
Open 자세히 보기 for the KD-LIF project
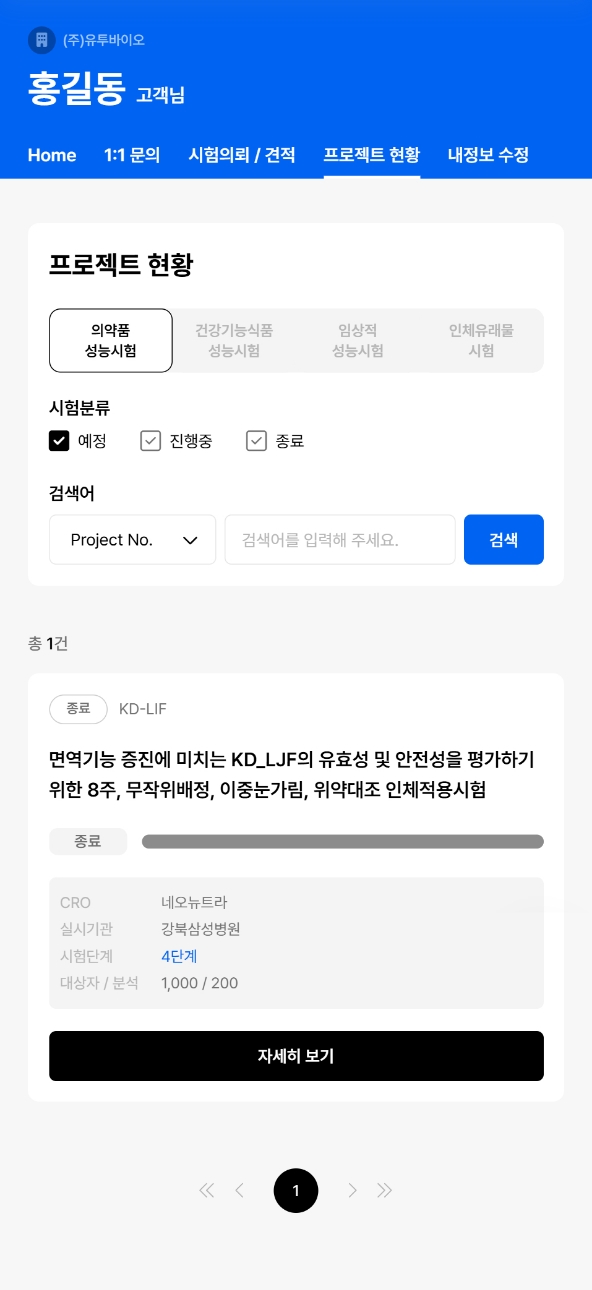tap(296, 1056)
